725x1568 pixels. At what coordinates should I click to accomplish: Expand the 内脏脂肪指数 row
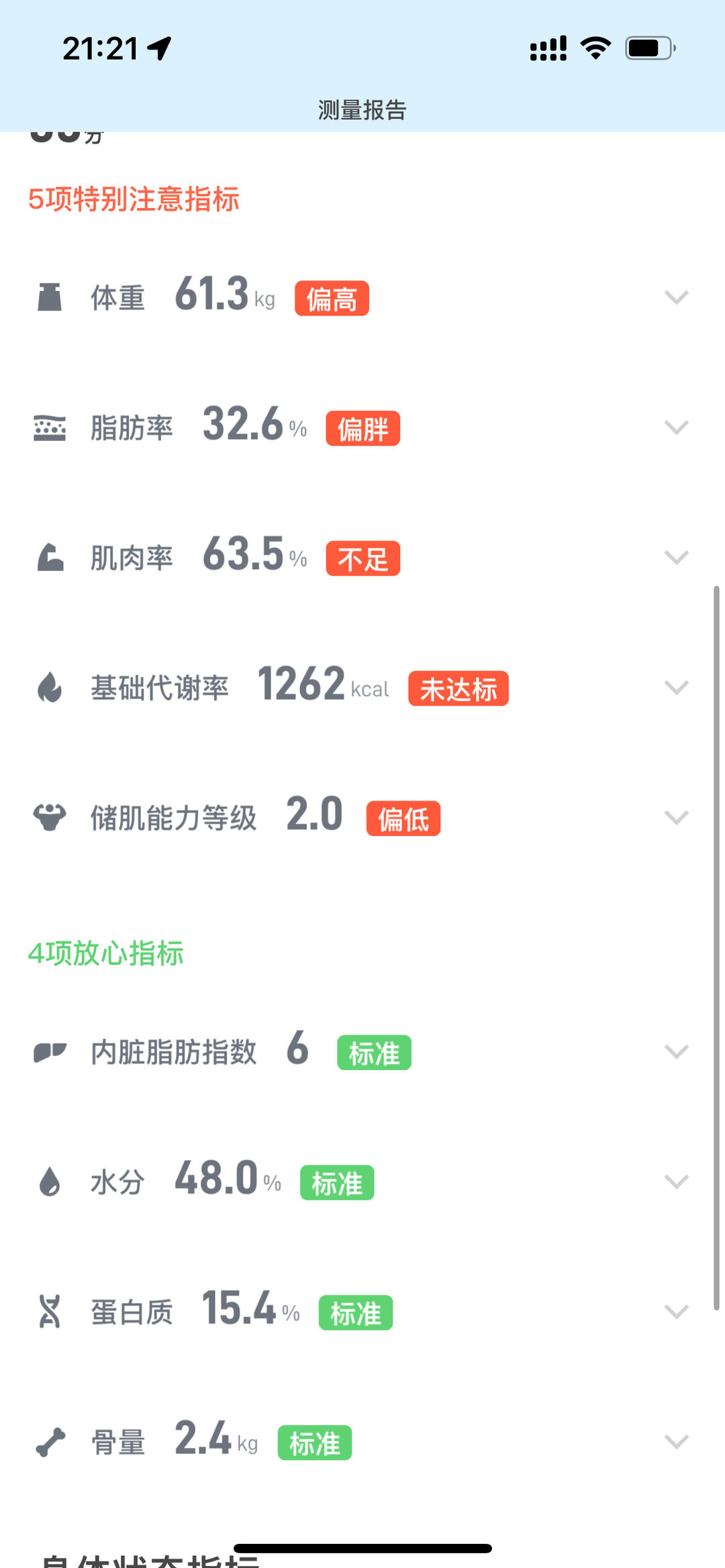[676, 1051]
